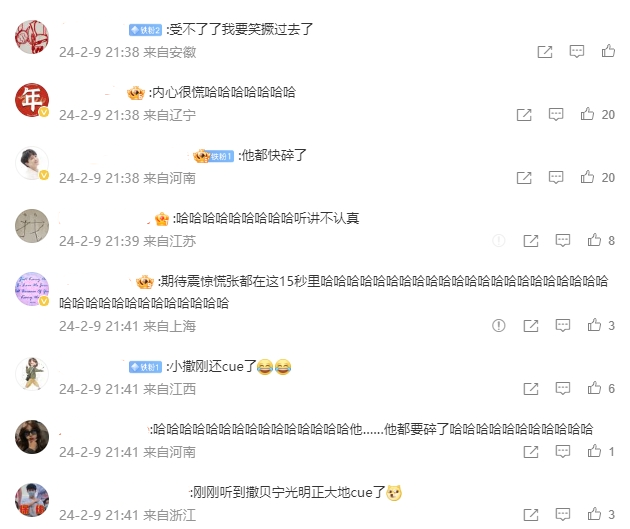Share the comment containing '他都要碎了'
630x529 pixels.
click(531, 452)
